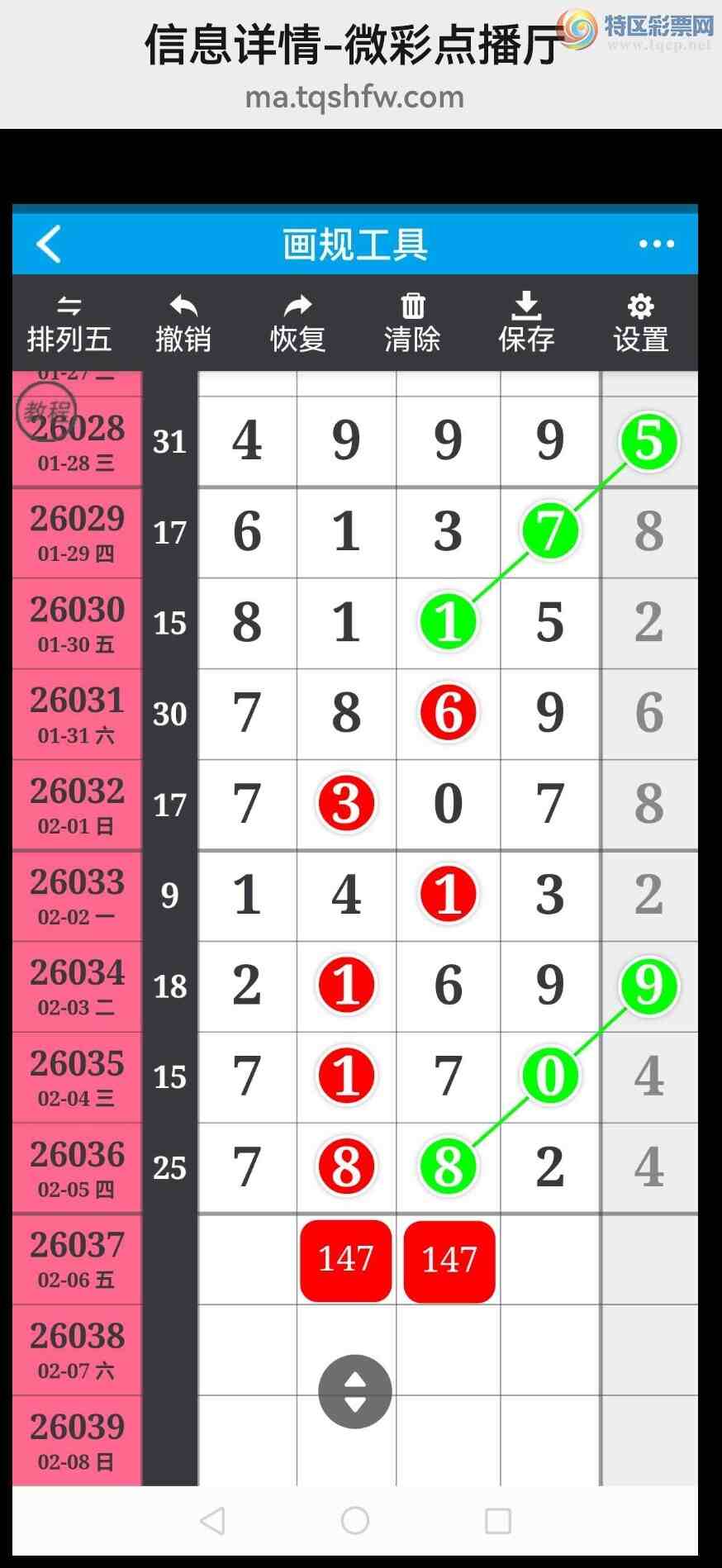This screenshot has width=722, height=1568.
Task: Open the three-dot overflow menu
Action: point(656,245)
